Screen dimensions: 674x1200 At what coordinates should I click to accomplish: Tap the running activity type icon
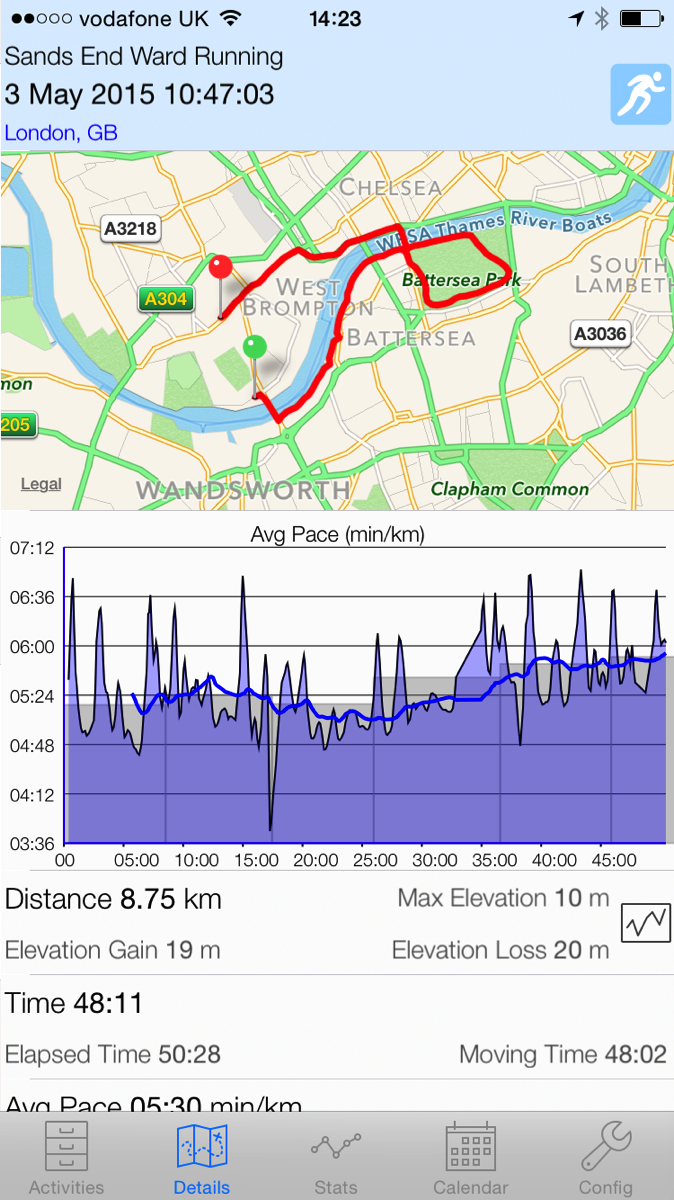(x=640, y=95)
